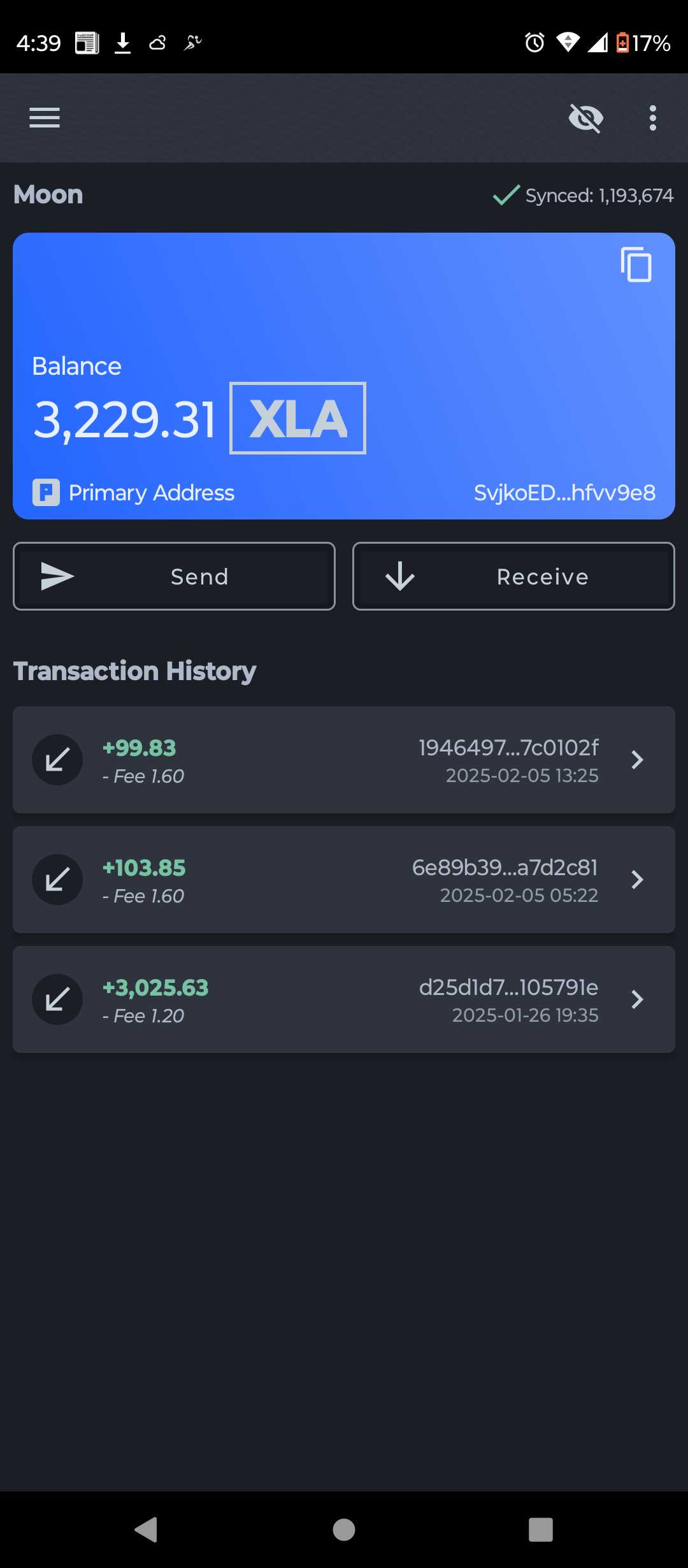Select the XLA currency box
The image size is (688, 1568).
[x=297, y=418]
